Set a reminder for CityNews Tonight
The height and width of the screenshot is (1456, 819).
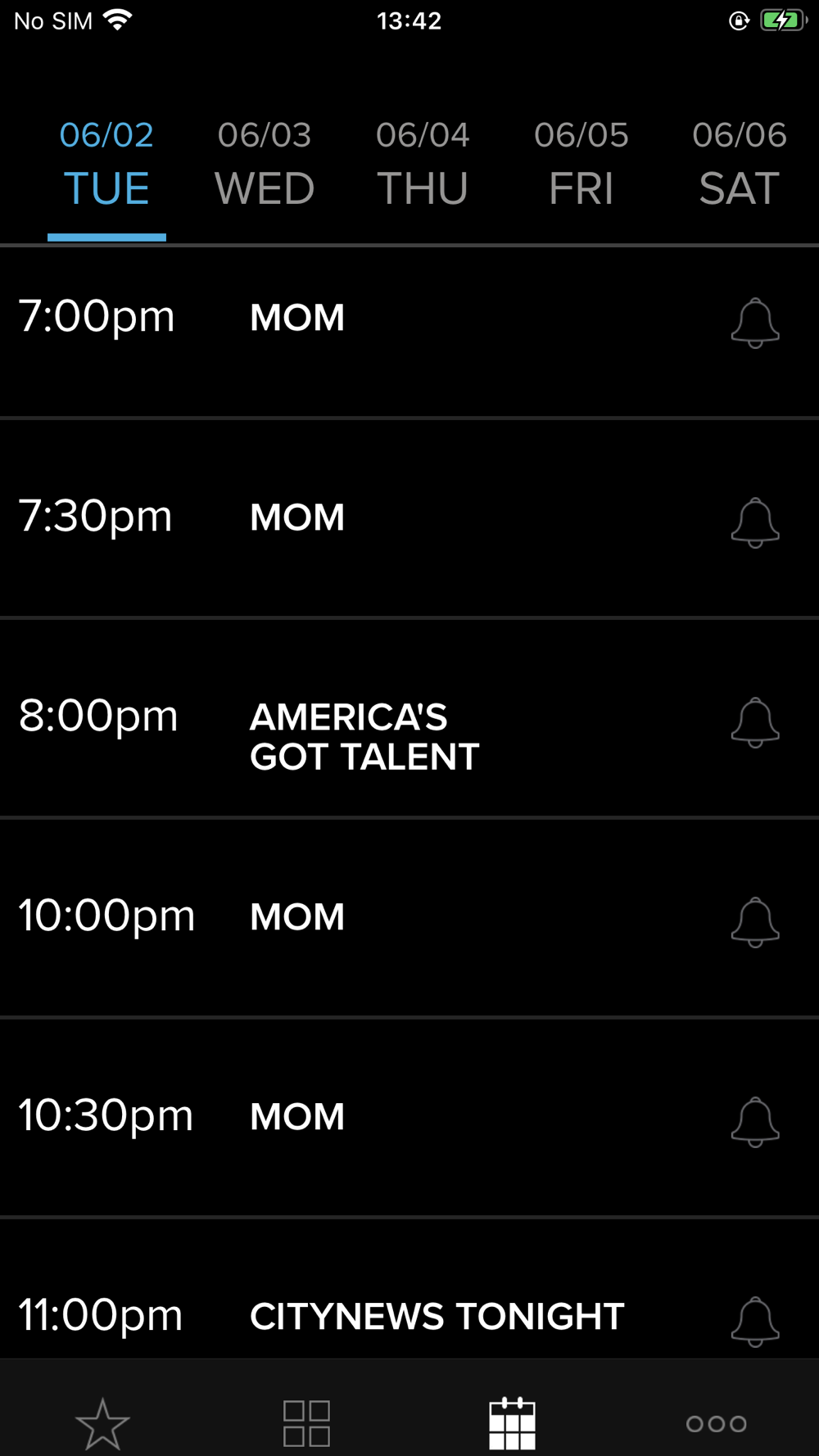[755, 1322]
